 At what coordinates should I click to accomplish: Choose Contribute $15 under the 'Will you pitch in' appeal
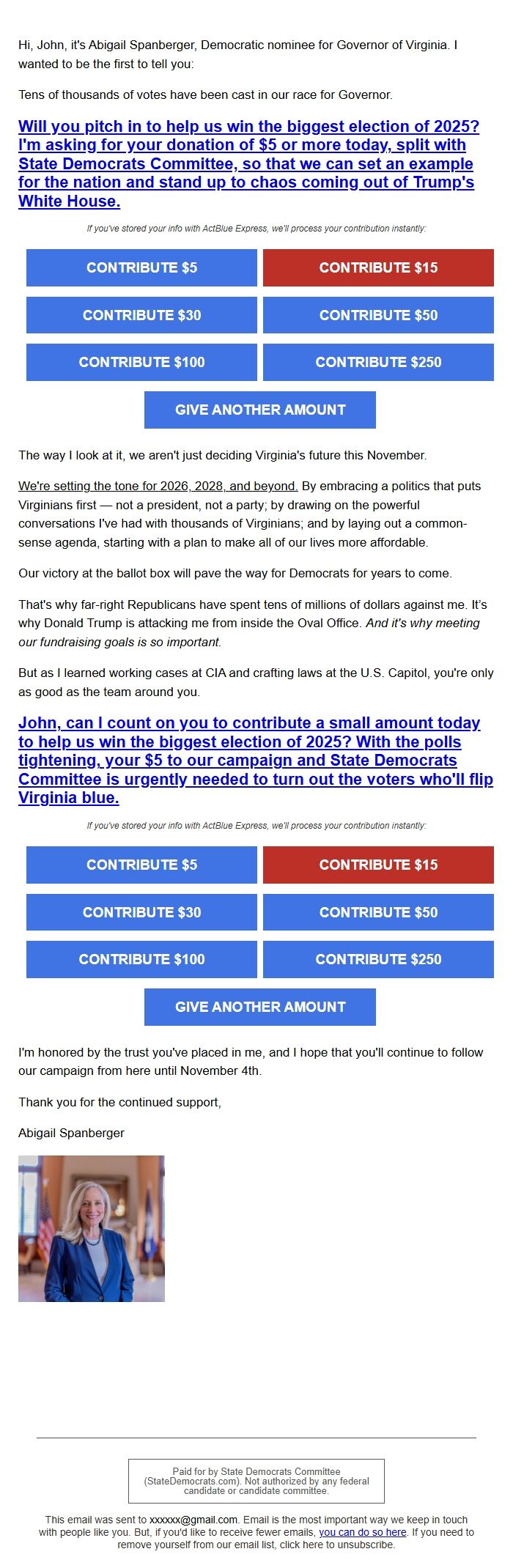pyautogui.click(x=378, y=267)
